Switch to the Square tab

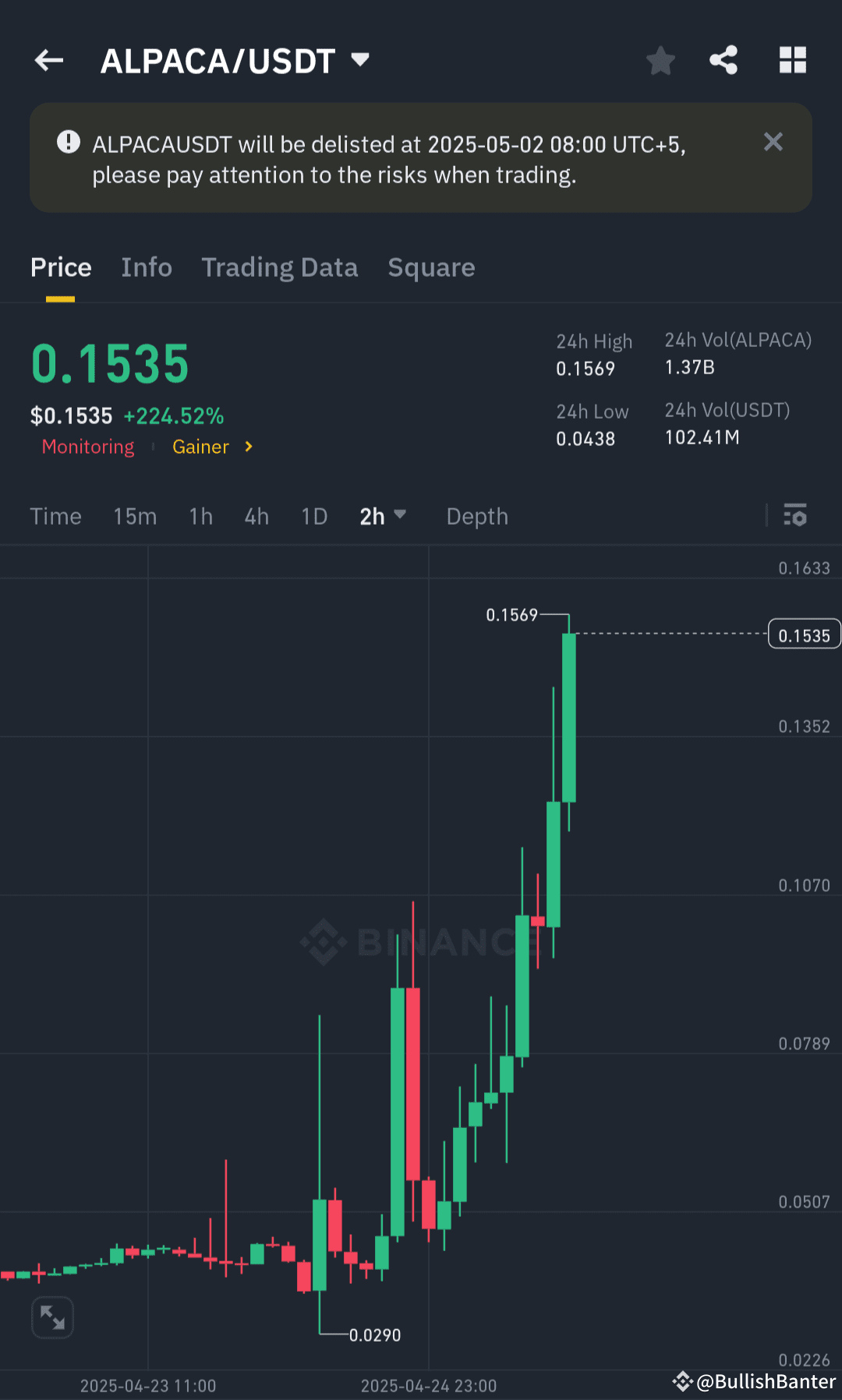coord(431,267)
